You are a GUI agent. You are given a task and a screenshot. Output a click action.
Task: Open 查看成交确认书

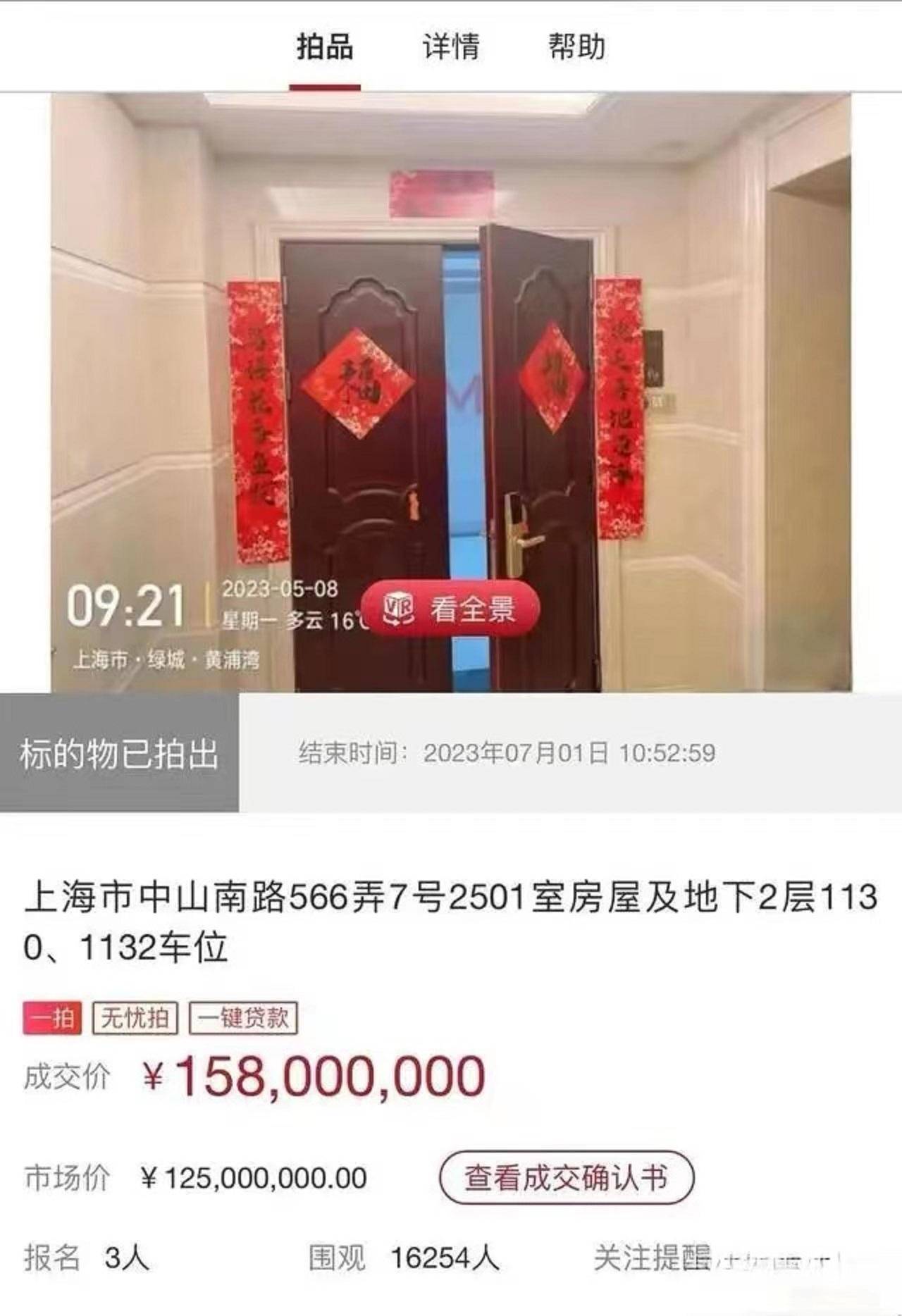(566, 1177)
